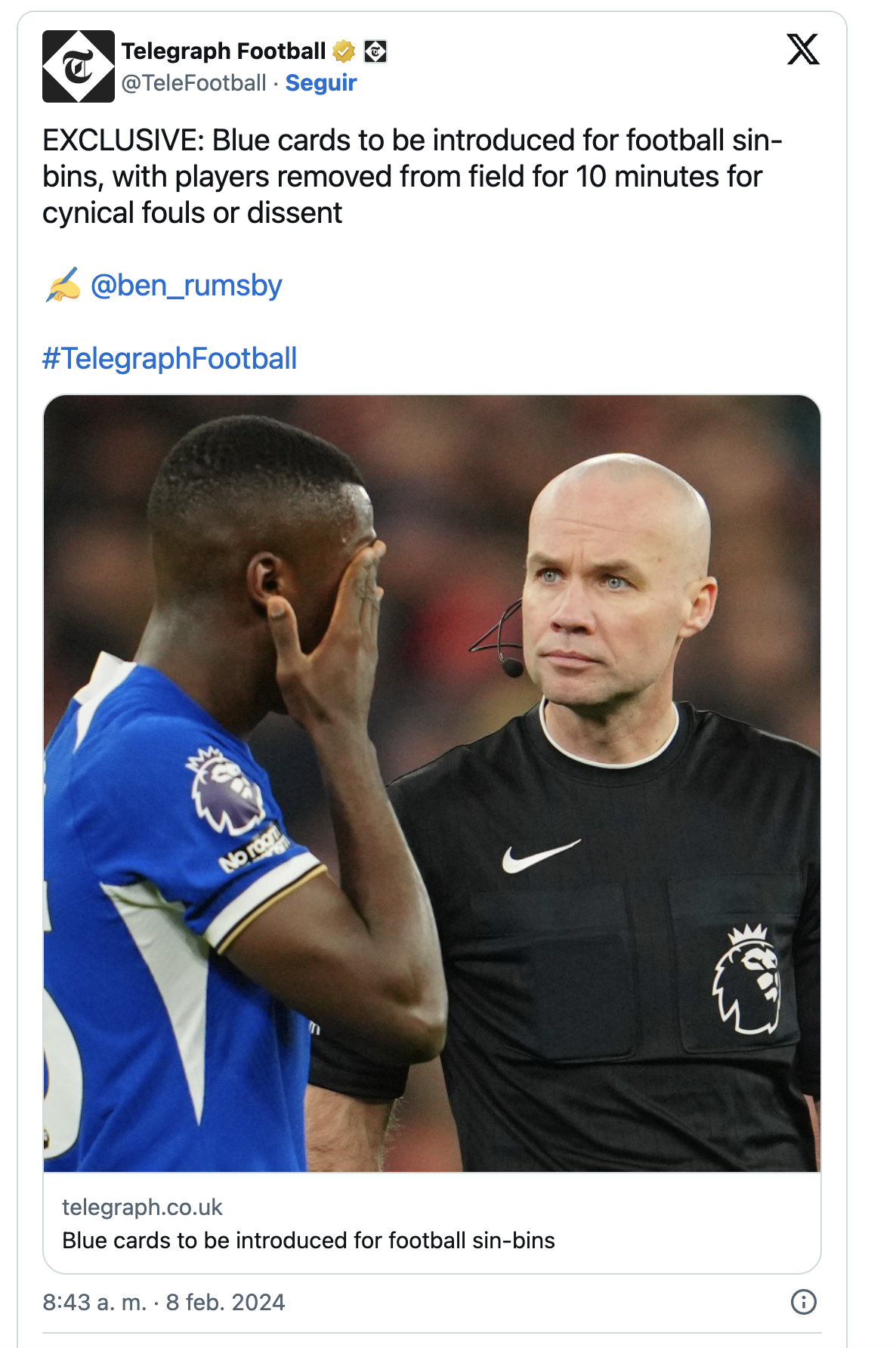The width and height of the screenshot is (896, 1348).
Task: Open the Telegraph Football account name
Action: (x=224, y=51)
